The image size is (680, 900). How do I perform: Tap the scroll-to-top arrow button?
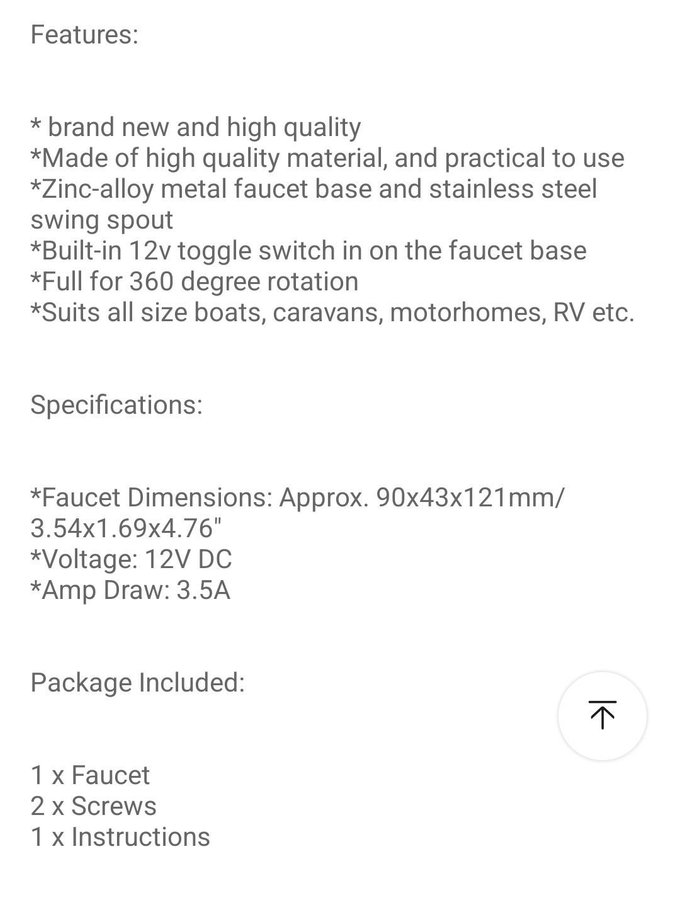[x=602, y=715]
